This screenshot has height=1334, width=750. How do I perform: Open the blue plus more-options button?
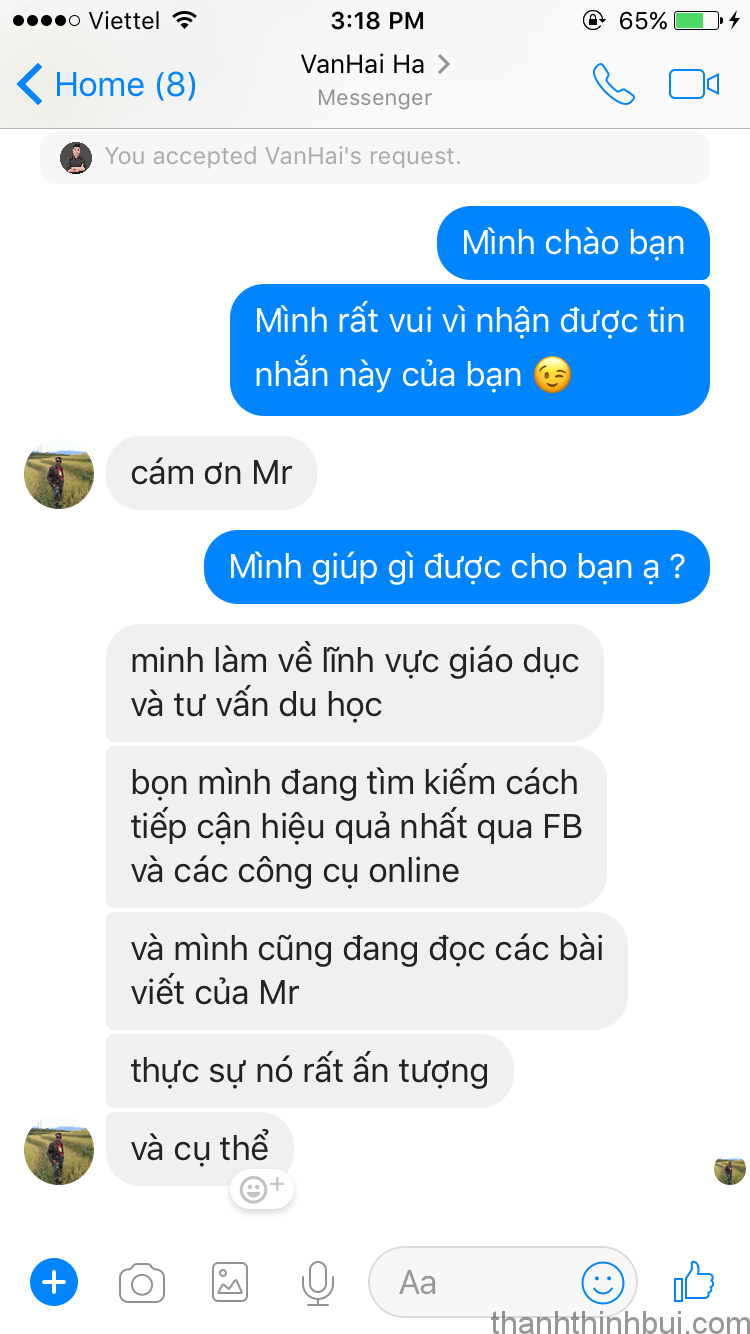(54, 1282)
